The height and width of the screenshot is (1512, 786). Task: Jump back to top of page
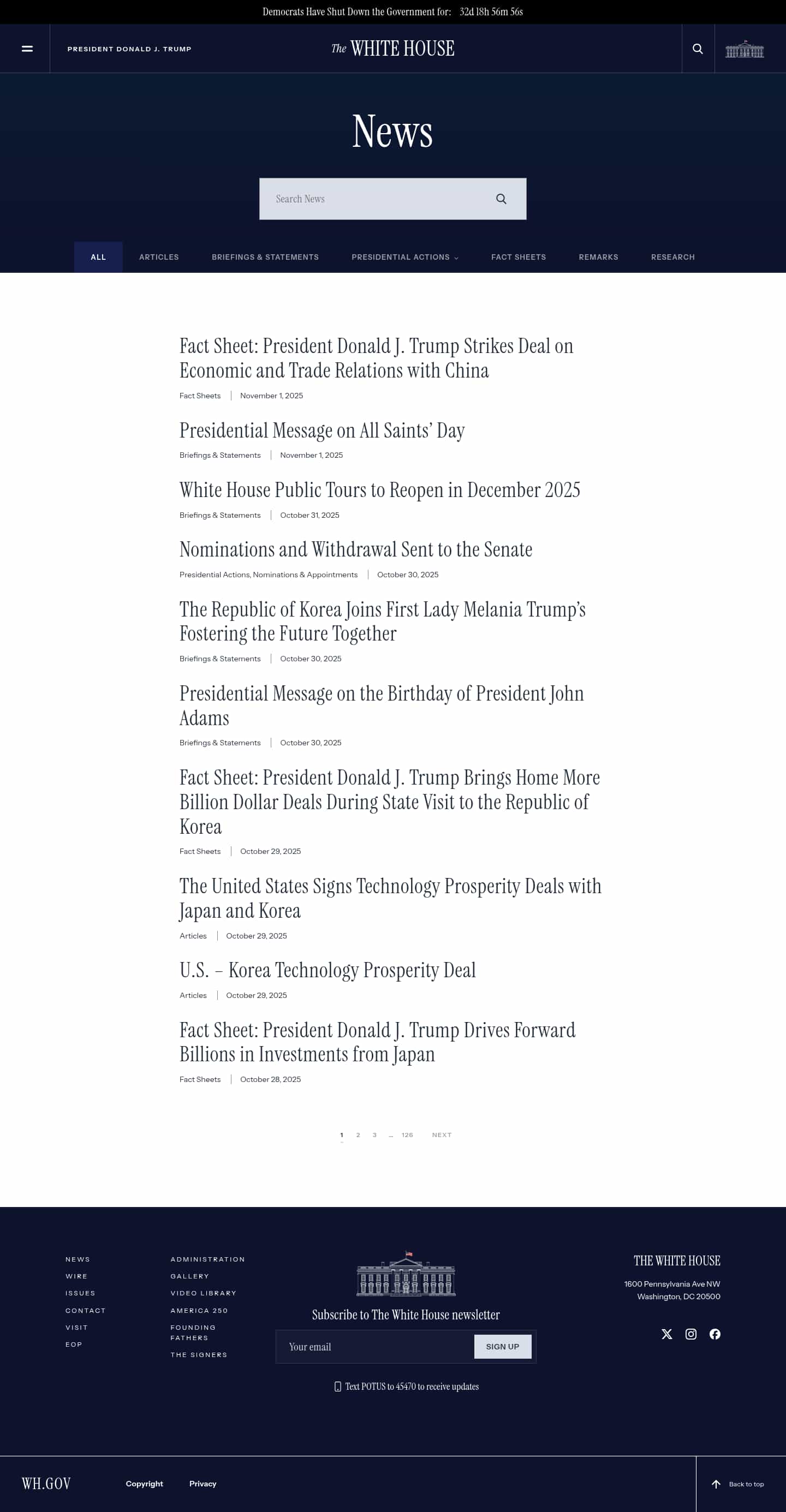pyautogui.click(x=738, y=1484)
